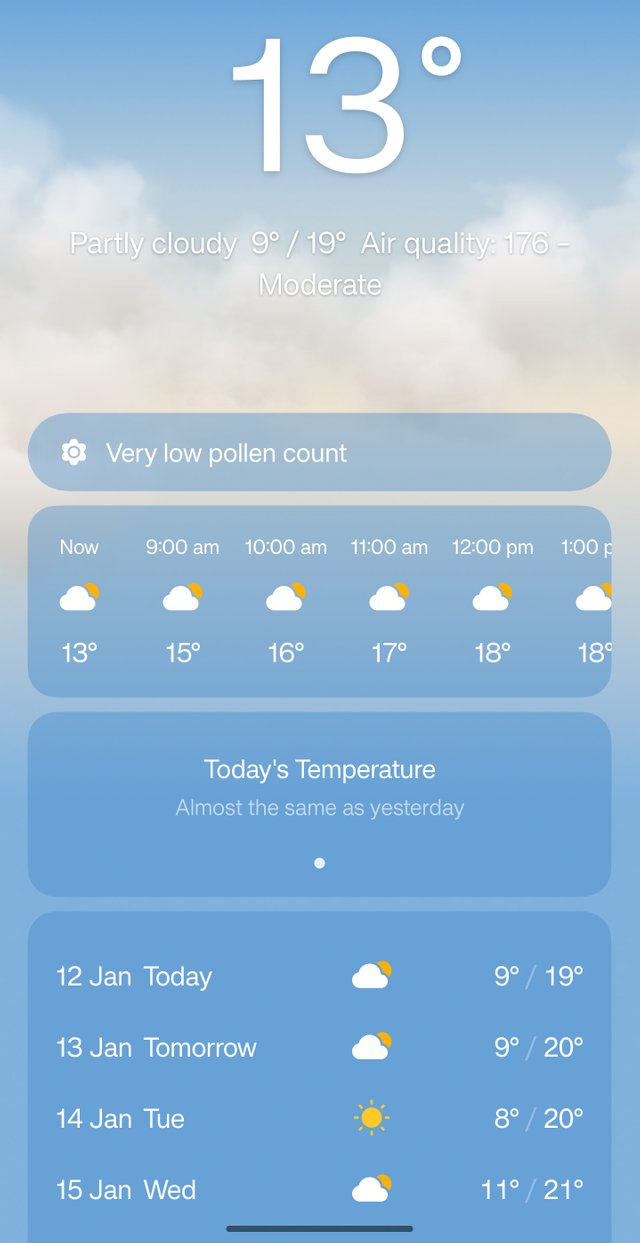View the 14 Jan Tue forecast
640x1243 pixels.
(x=319, y=1118)
